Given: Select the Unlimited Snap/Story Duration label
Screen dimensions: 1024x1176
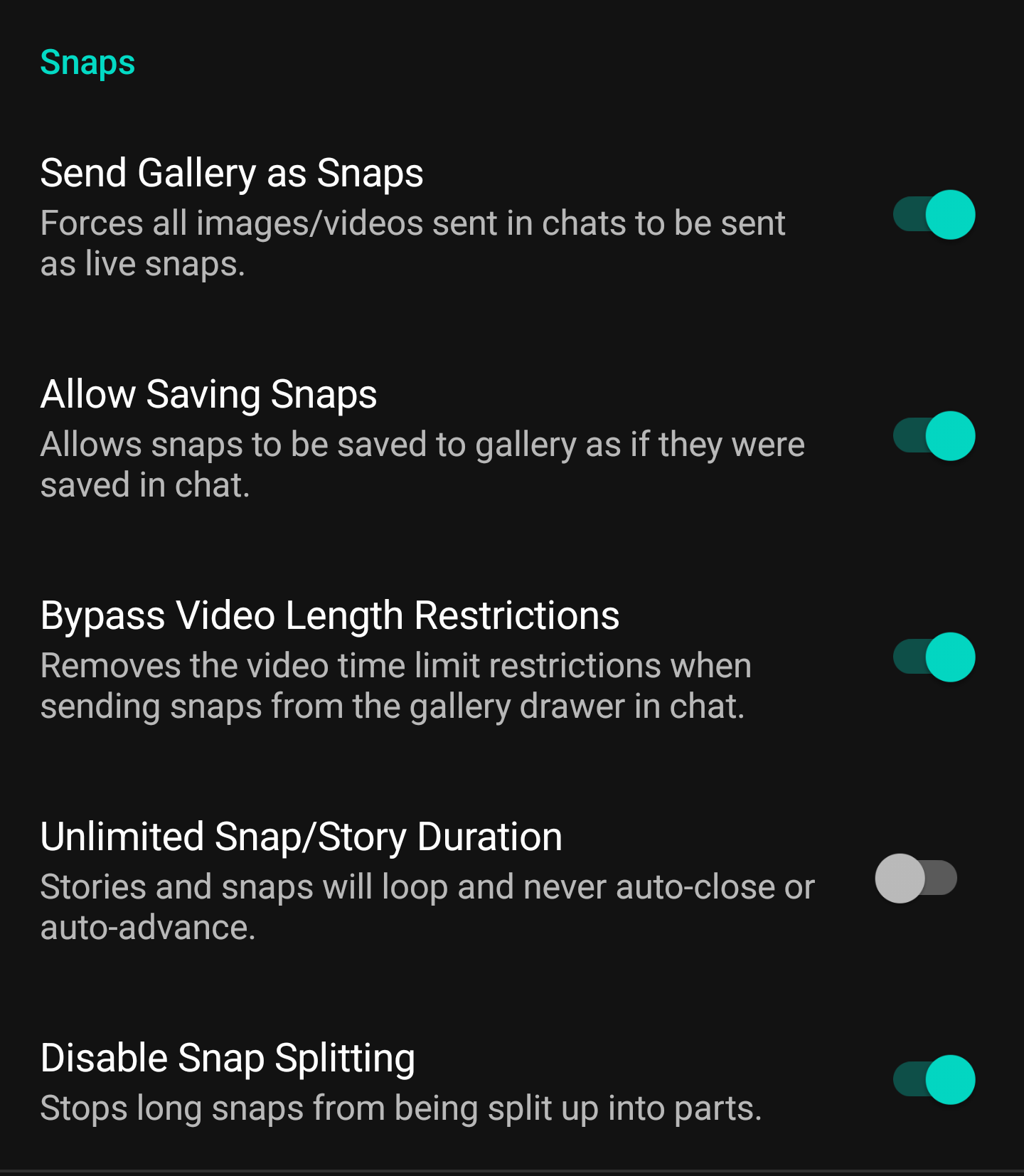Looking at the screenshot, I should [x=300, y=837].
